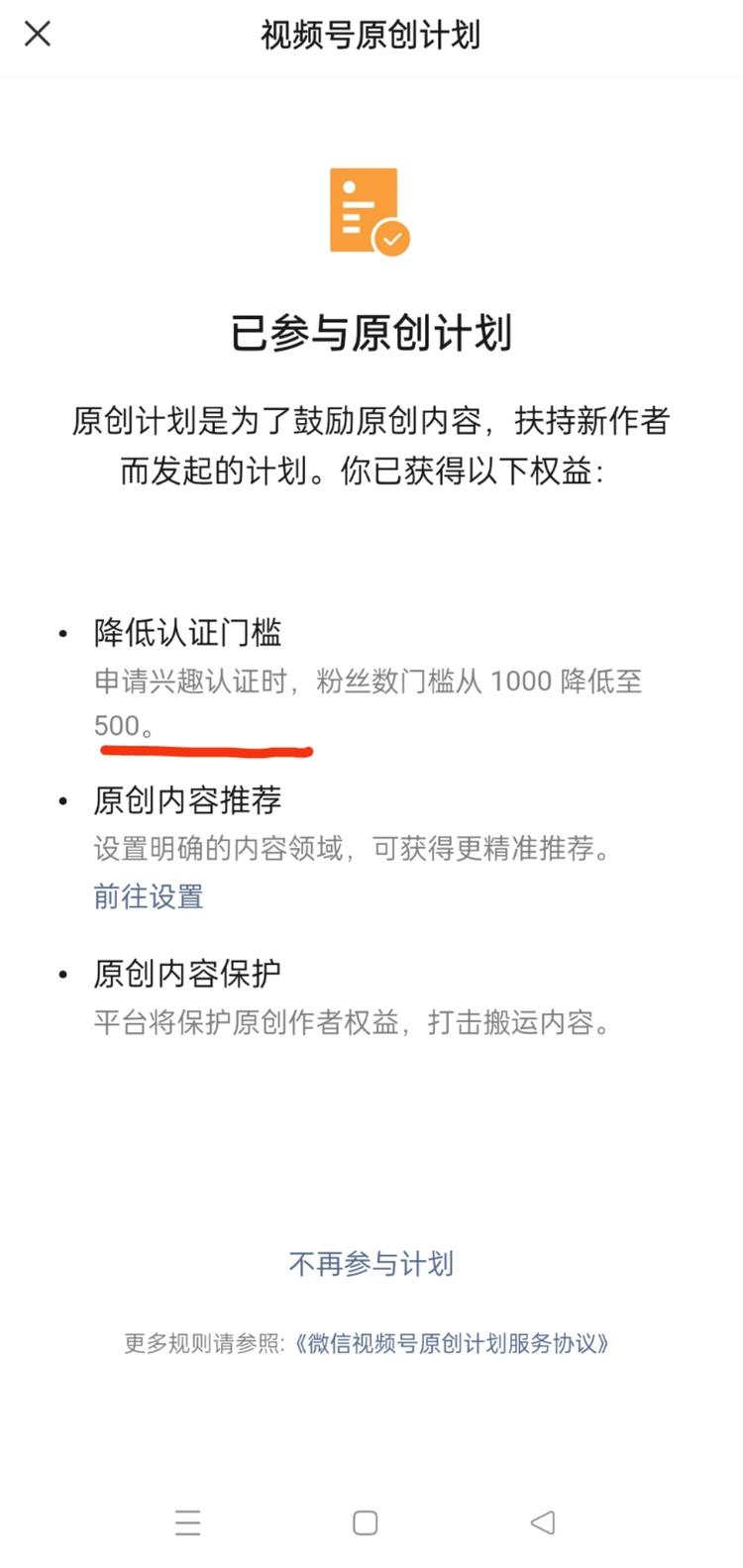
Task: Click the checkmark badge on the document icon
Action: [392, 237]
